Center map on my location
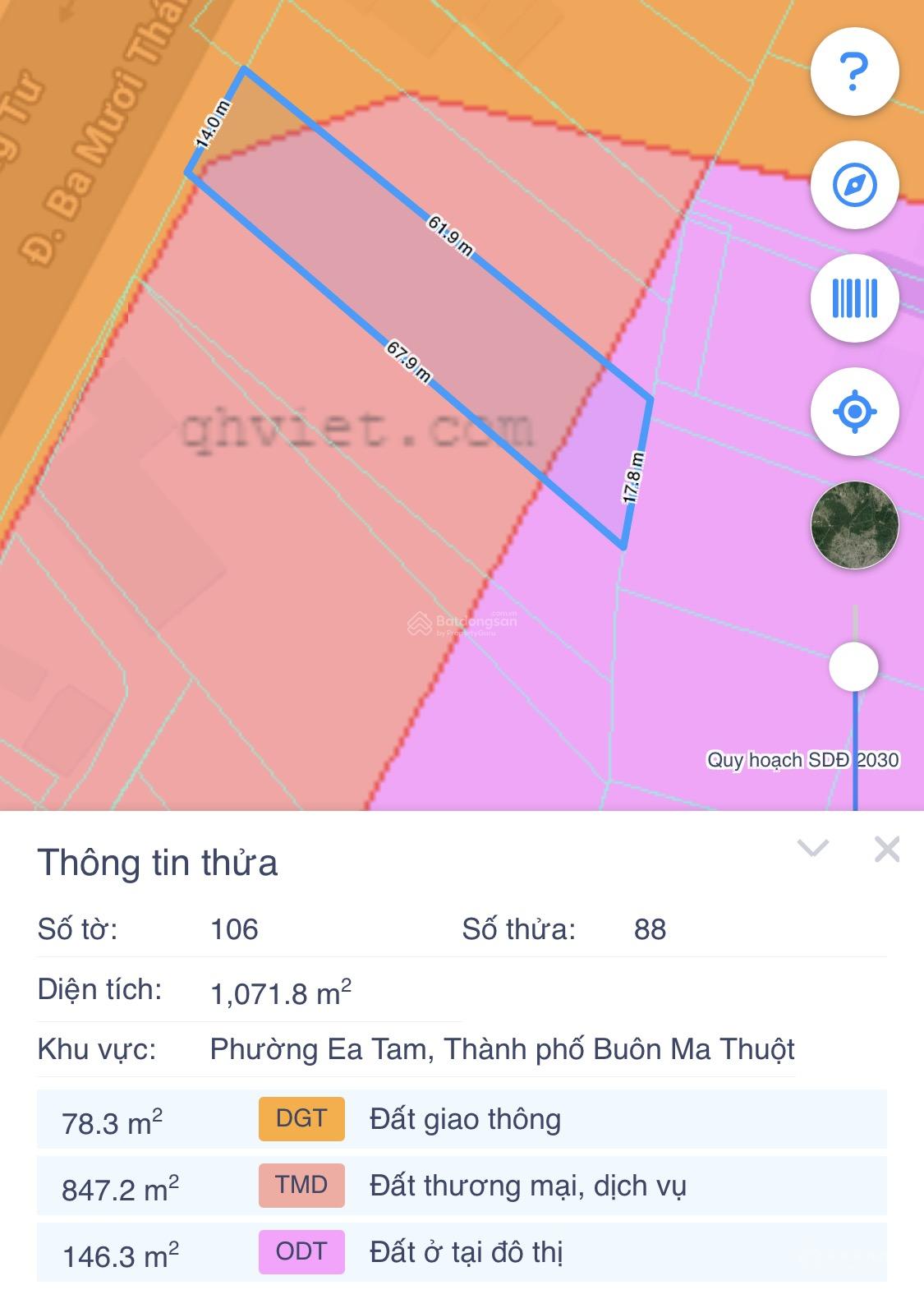 [x=854, y=411]
